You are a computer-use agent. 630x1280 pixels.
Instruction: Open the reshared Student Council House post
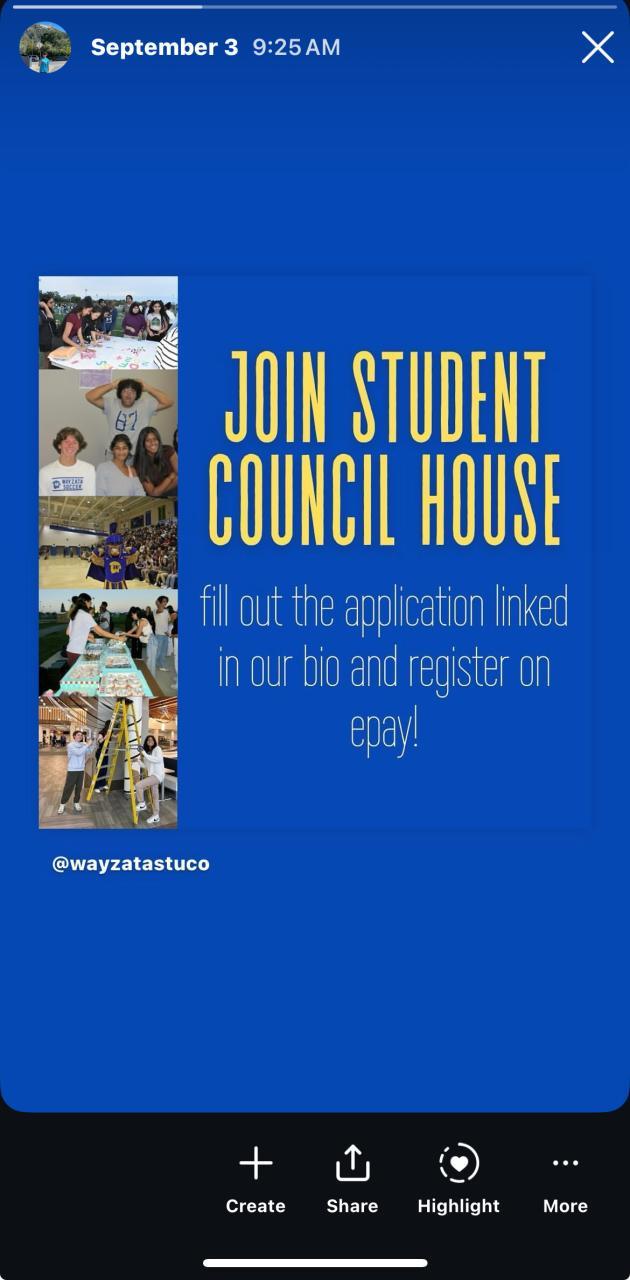tap(314, 552)
